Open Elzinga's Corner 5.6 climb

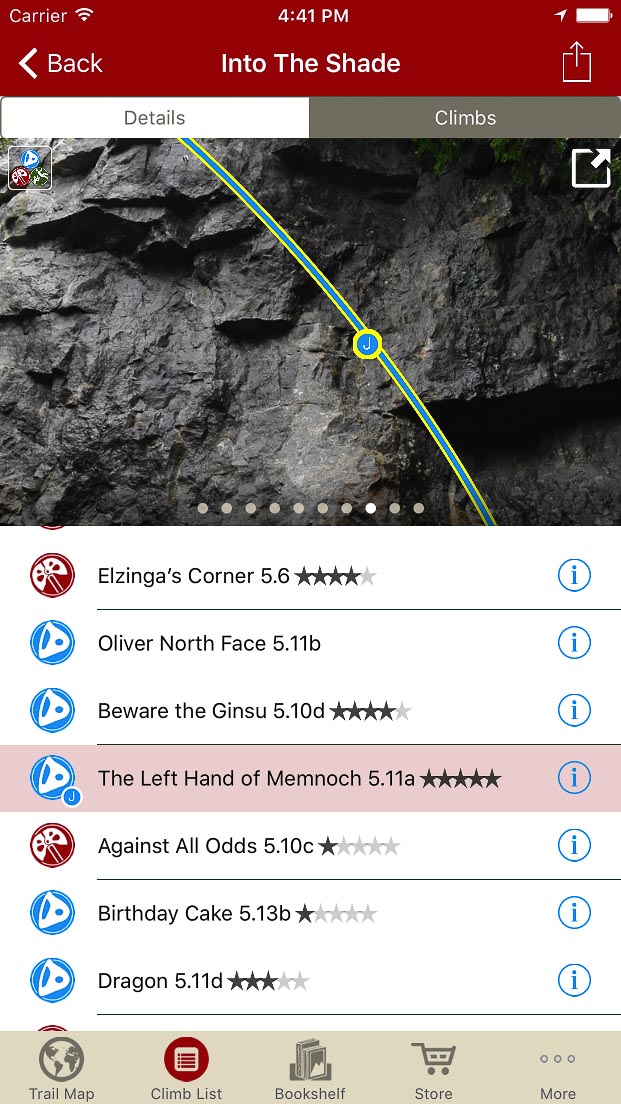pos(193,576)
